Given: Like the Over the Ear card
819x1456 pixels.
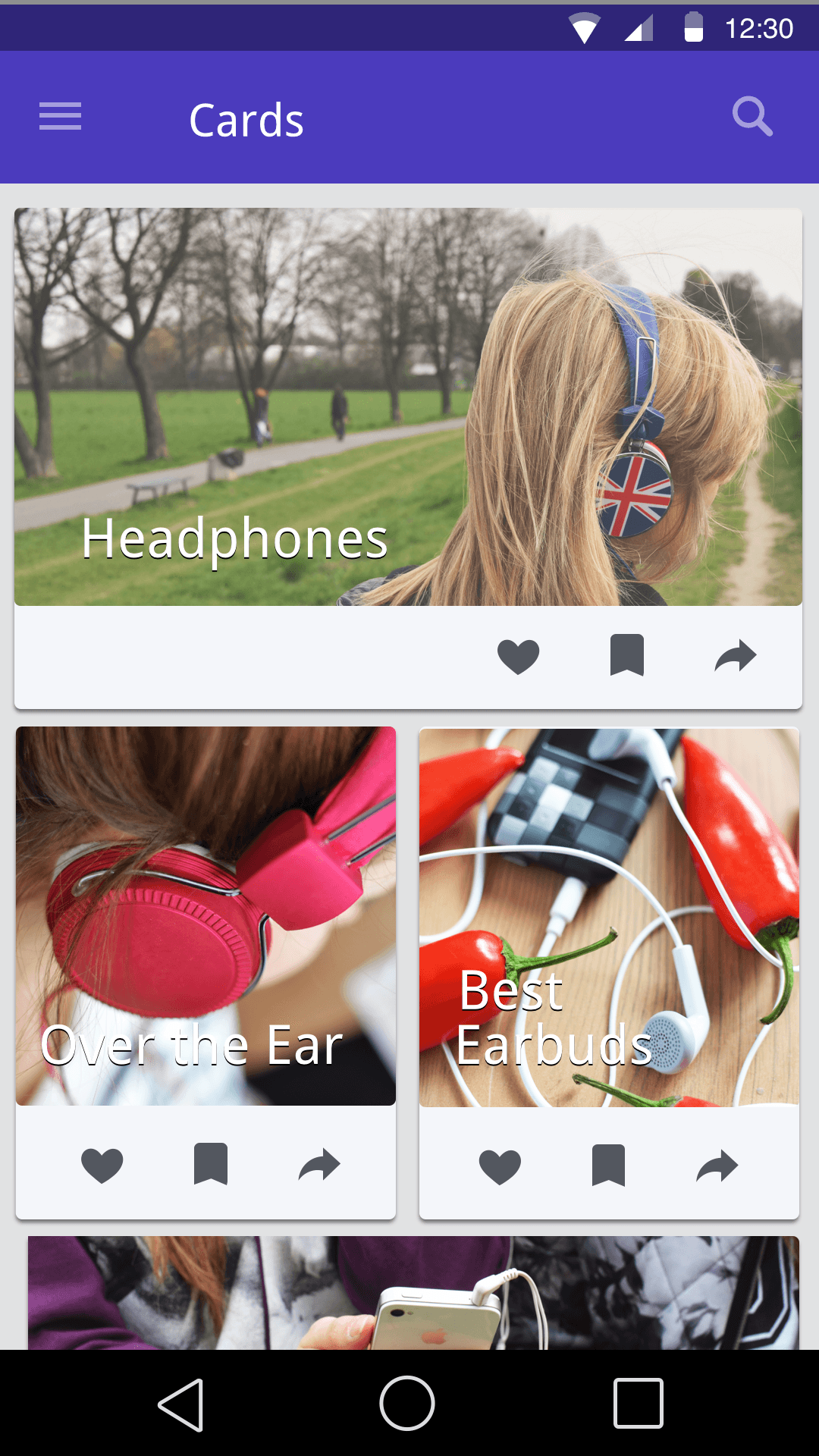Looking at the screenshot, I should (x=102, y=1165).
